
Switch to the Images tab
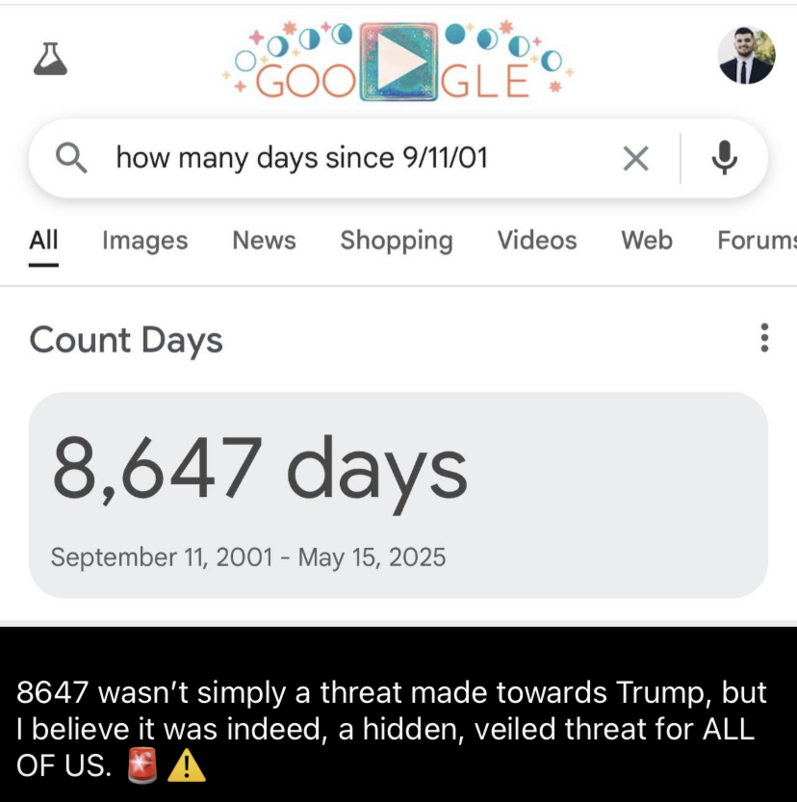point(145,241)
